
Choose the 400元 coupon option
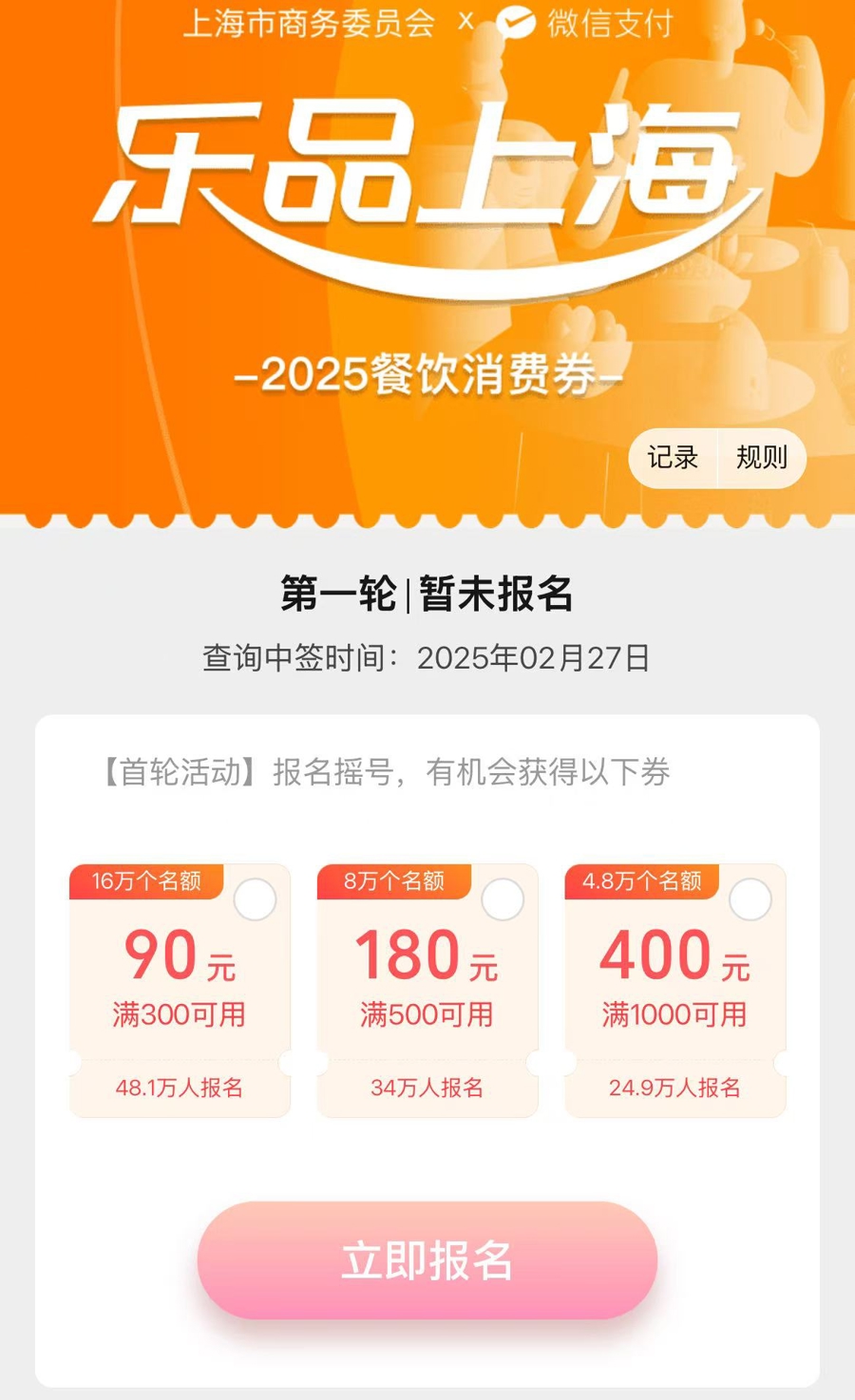[750, 899]
